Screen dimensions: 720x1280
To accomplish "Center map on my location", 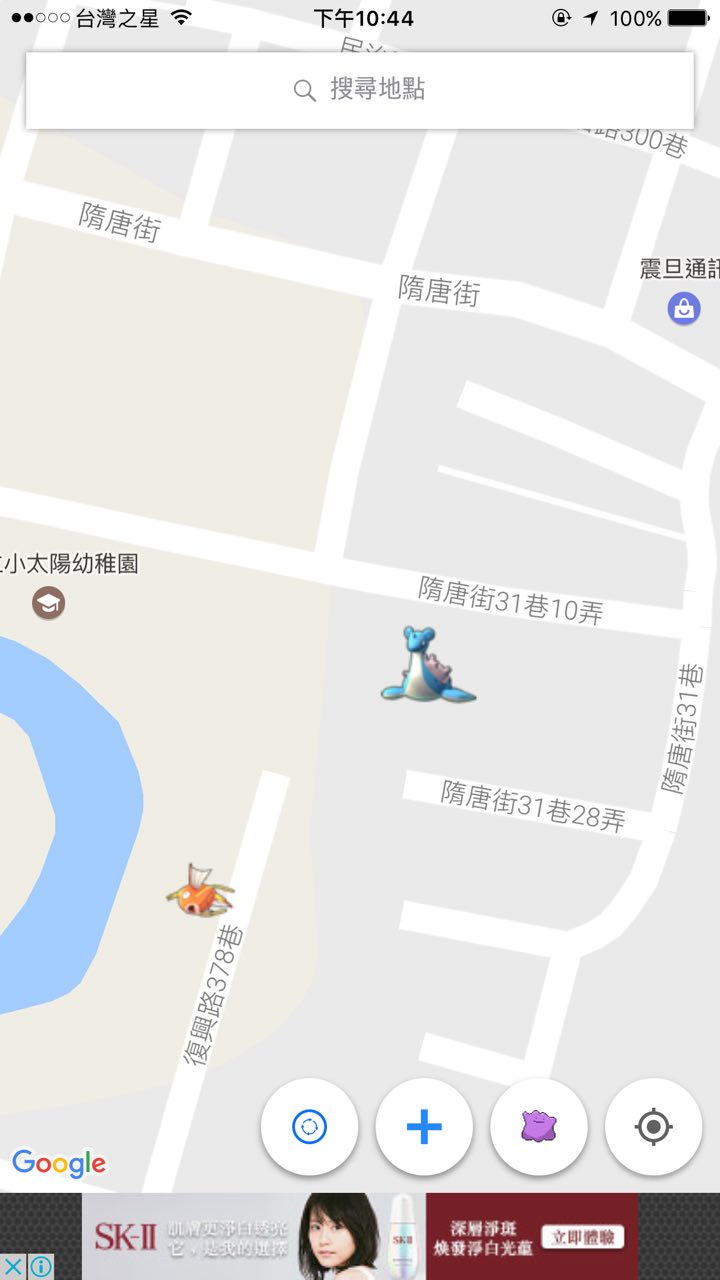I will (654, 1127).
